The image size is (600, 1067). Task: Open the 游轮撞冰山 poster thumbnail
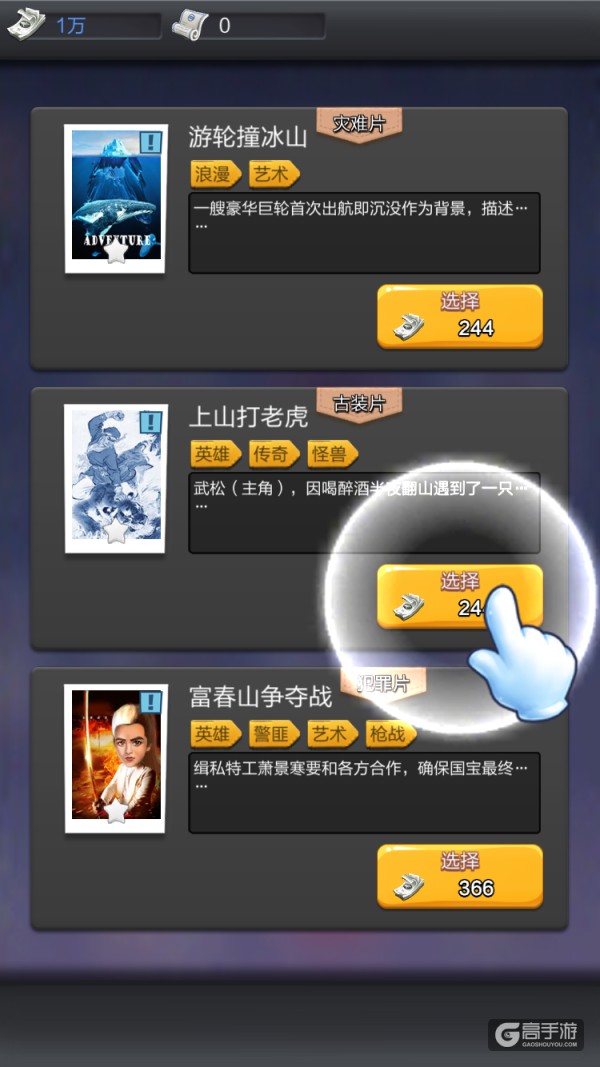(x=116, y=198)
